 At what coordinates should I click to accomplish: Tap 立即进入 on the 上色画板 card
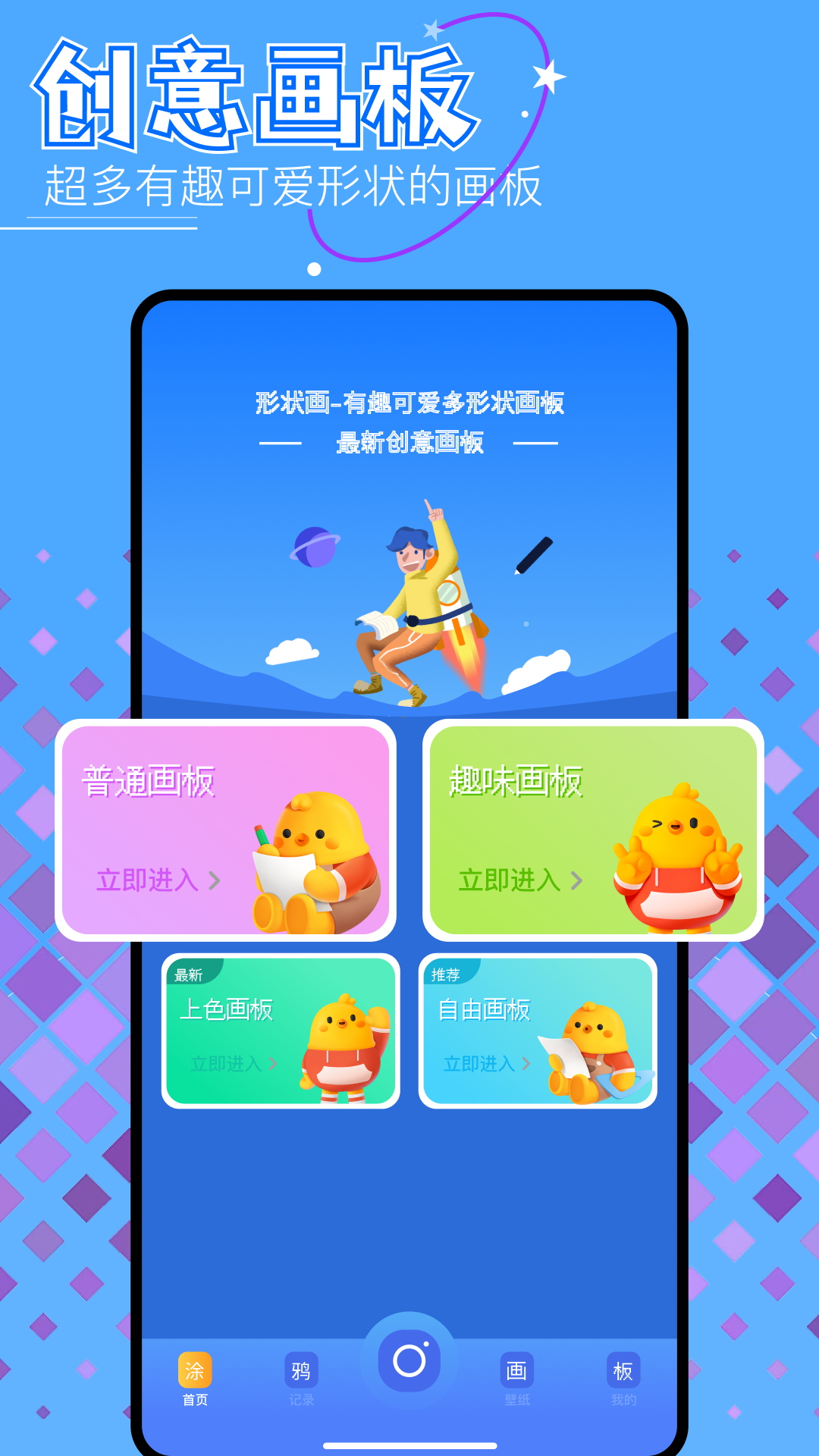[x=224, y=1064]
